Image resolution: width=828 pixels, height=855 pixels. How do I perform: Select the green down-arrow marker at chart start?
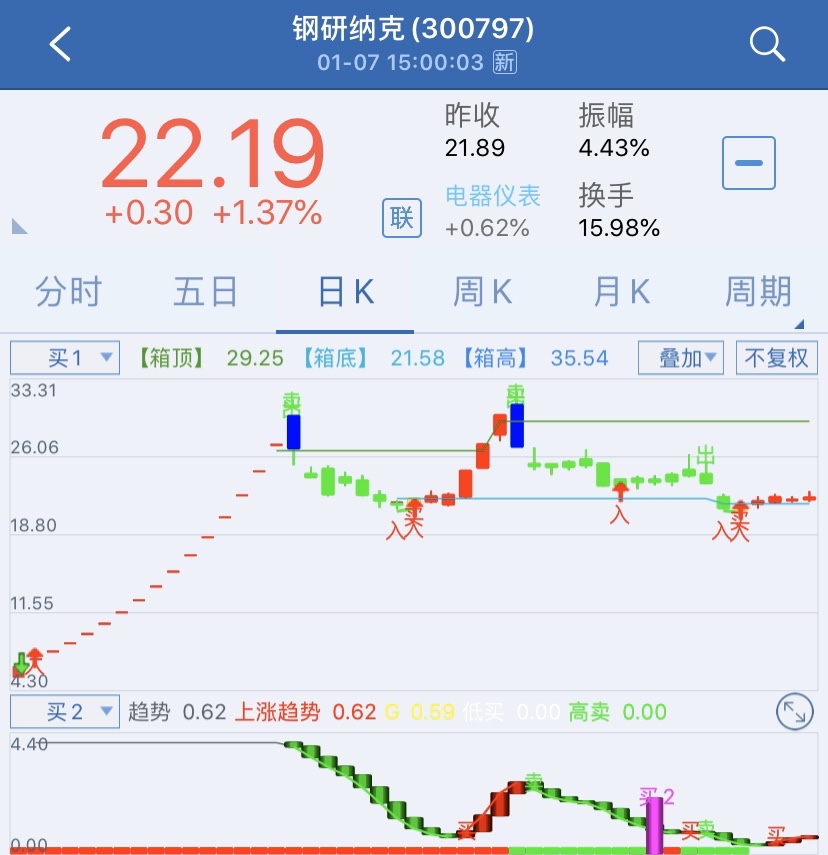pos(22,662)
